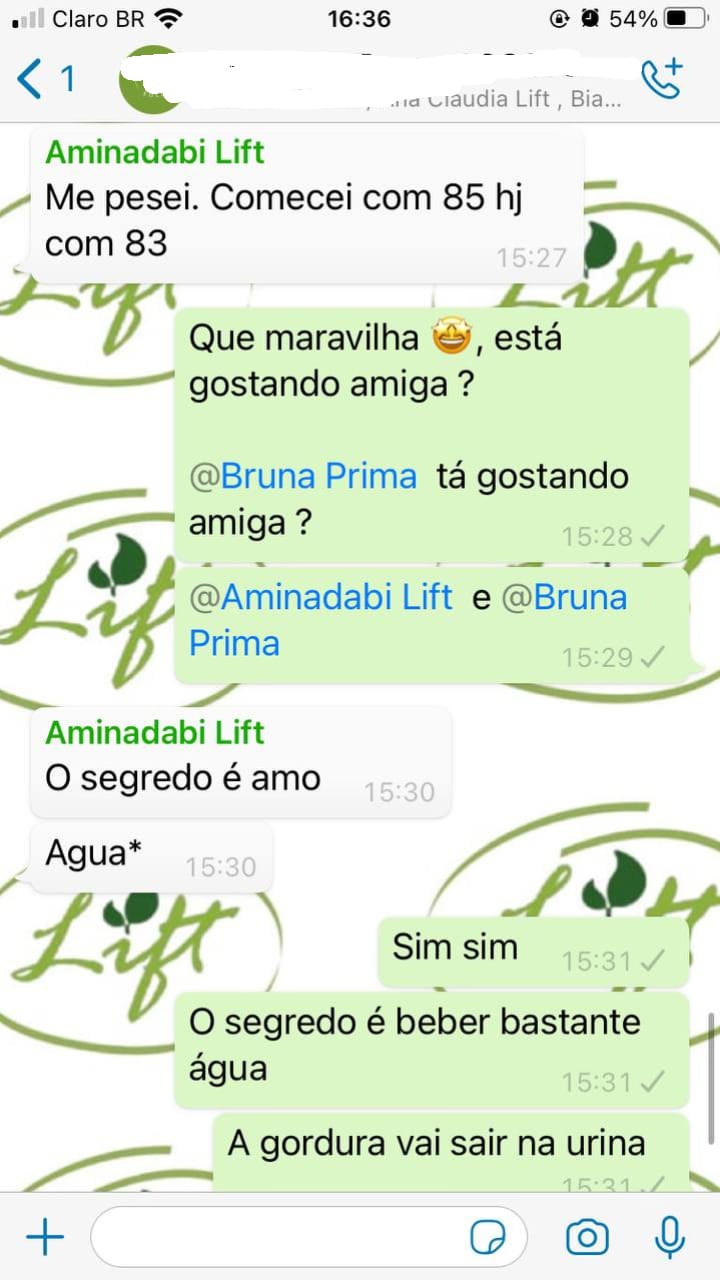Screen dimensions: 720x1280
Task: Open the camera to send a photo
Action: pos(587,1238)
